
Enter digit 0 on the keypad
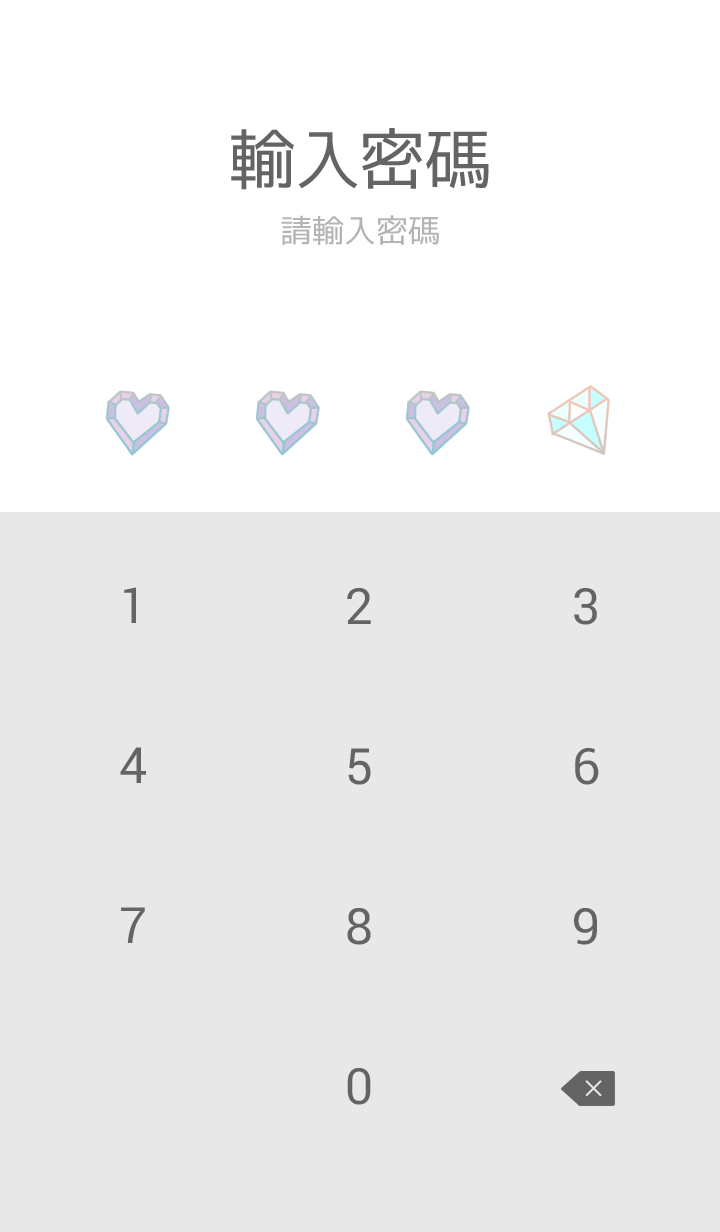[x=359, y=1087]
